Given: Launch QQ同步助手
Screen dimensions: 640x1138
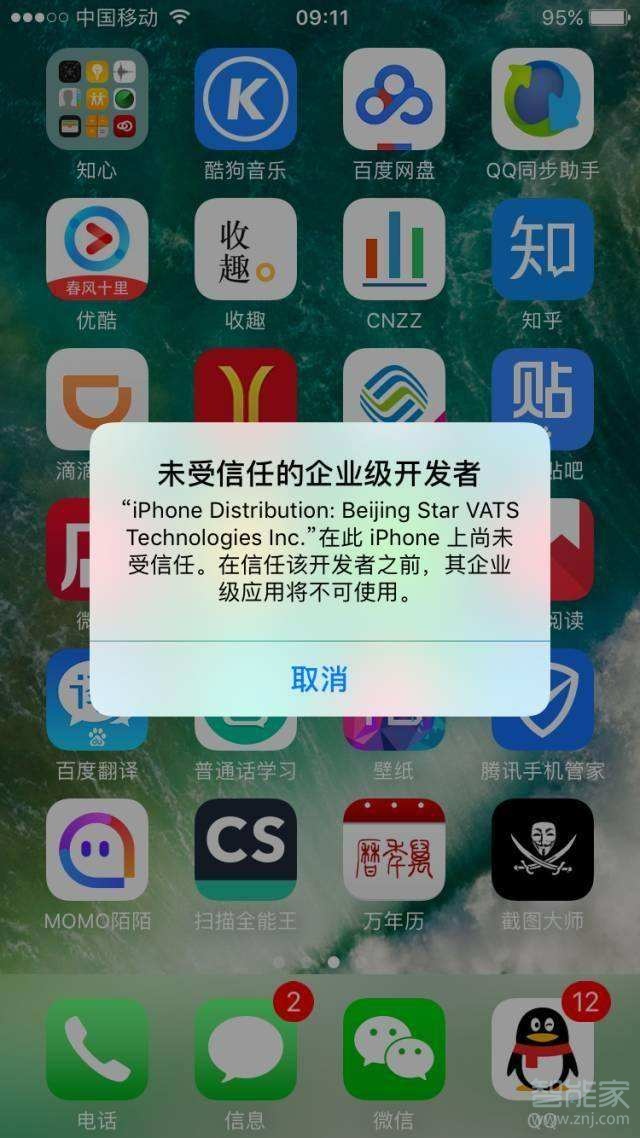Looking at the screenshot, I should [542, 99].
